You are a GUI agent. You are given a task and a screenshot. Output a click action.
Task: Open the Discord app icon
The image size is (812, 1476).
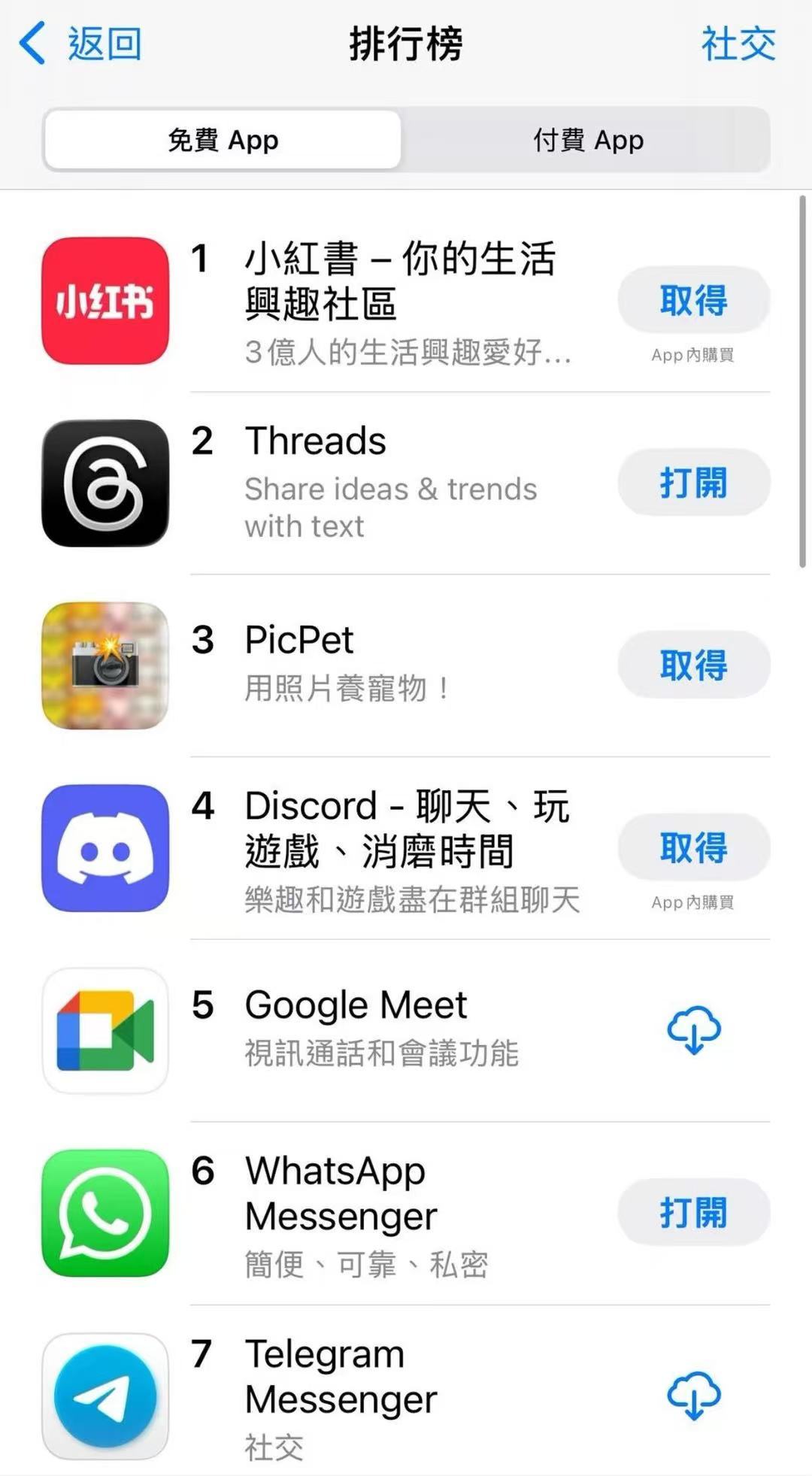[104, 848]
